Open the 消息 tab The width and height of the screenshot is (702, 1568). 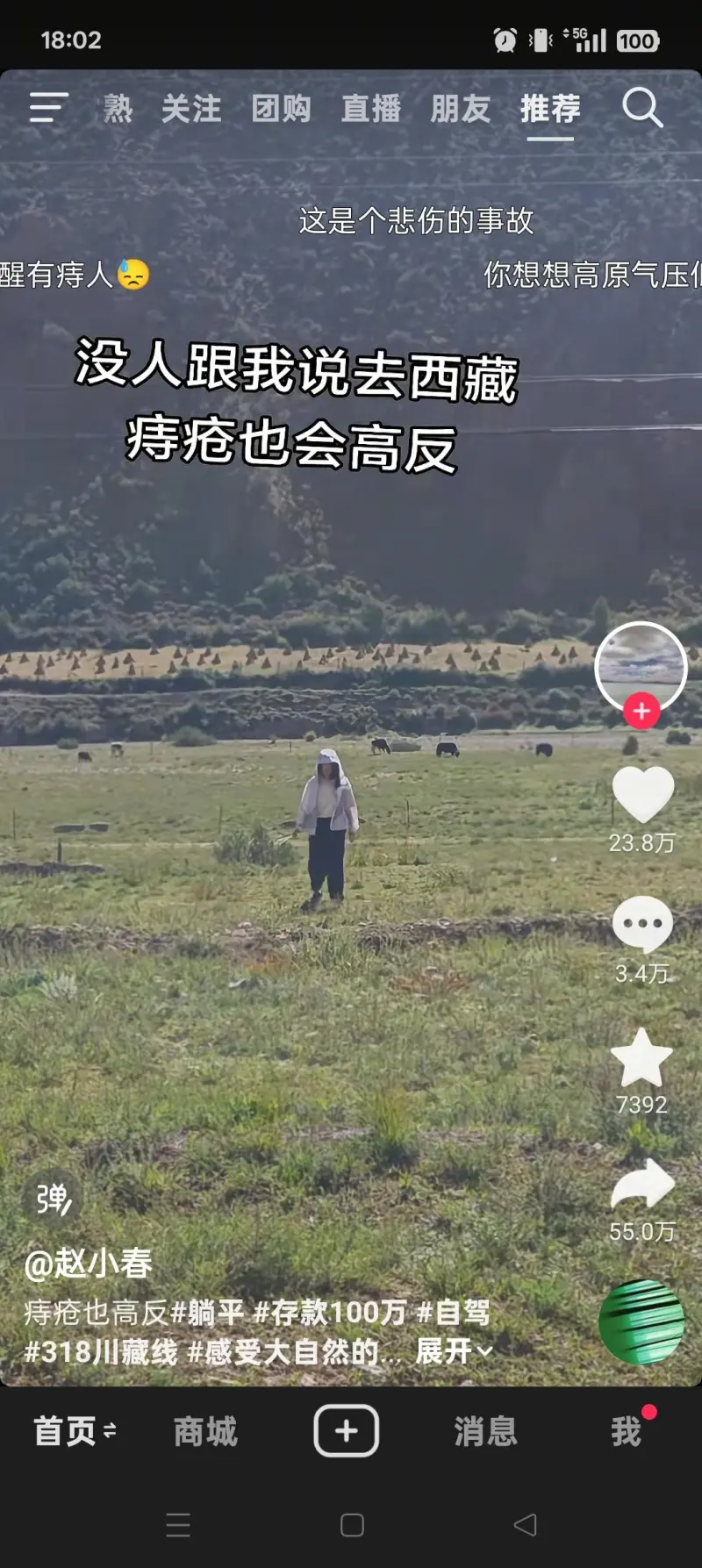click(485, 1431)
